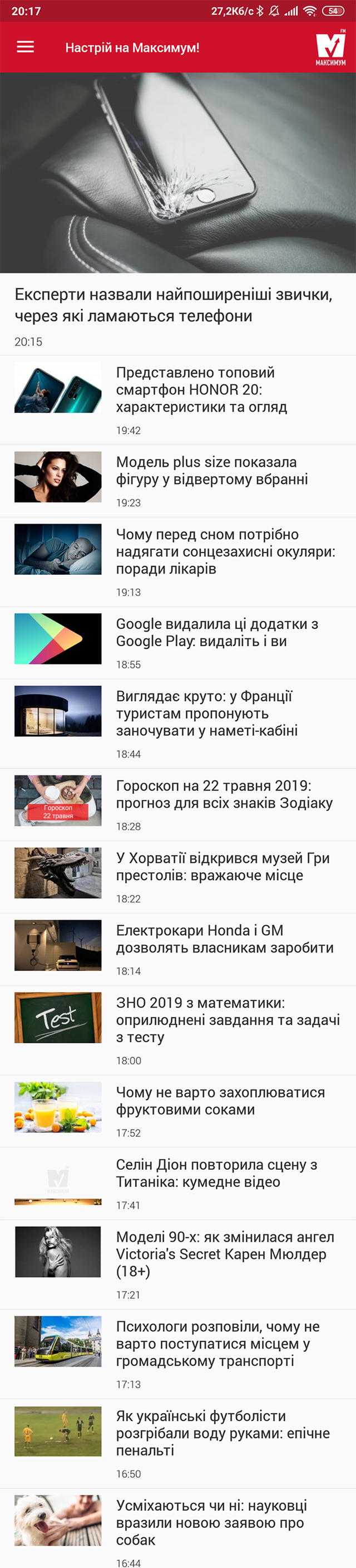Read why fruit juices are not recommended
The image size is (356, 1568).
click(220, 1101)
